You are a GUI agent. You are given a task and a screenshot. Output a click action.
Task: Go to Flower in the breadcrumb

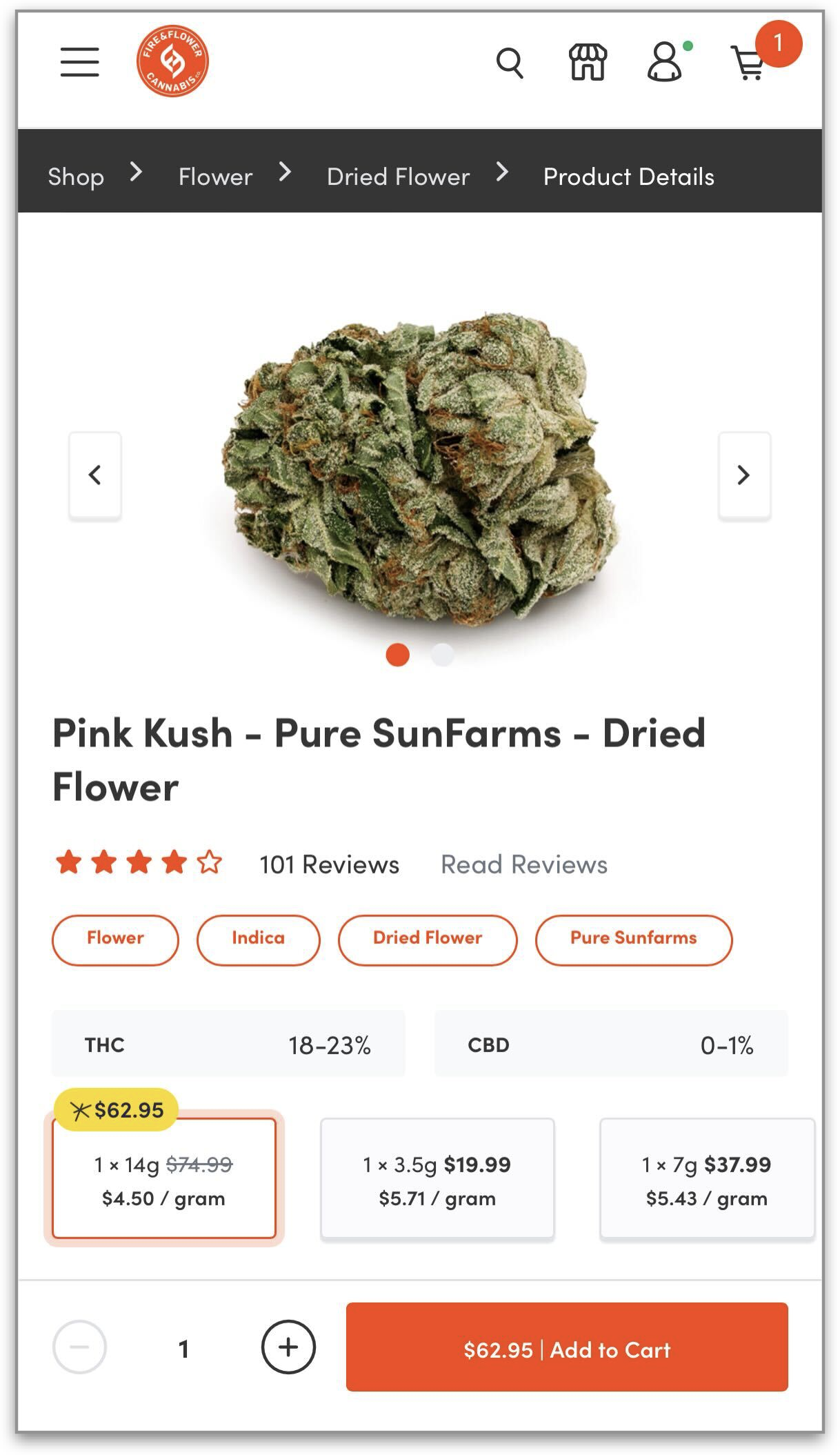coord(215,177)
